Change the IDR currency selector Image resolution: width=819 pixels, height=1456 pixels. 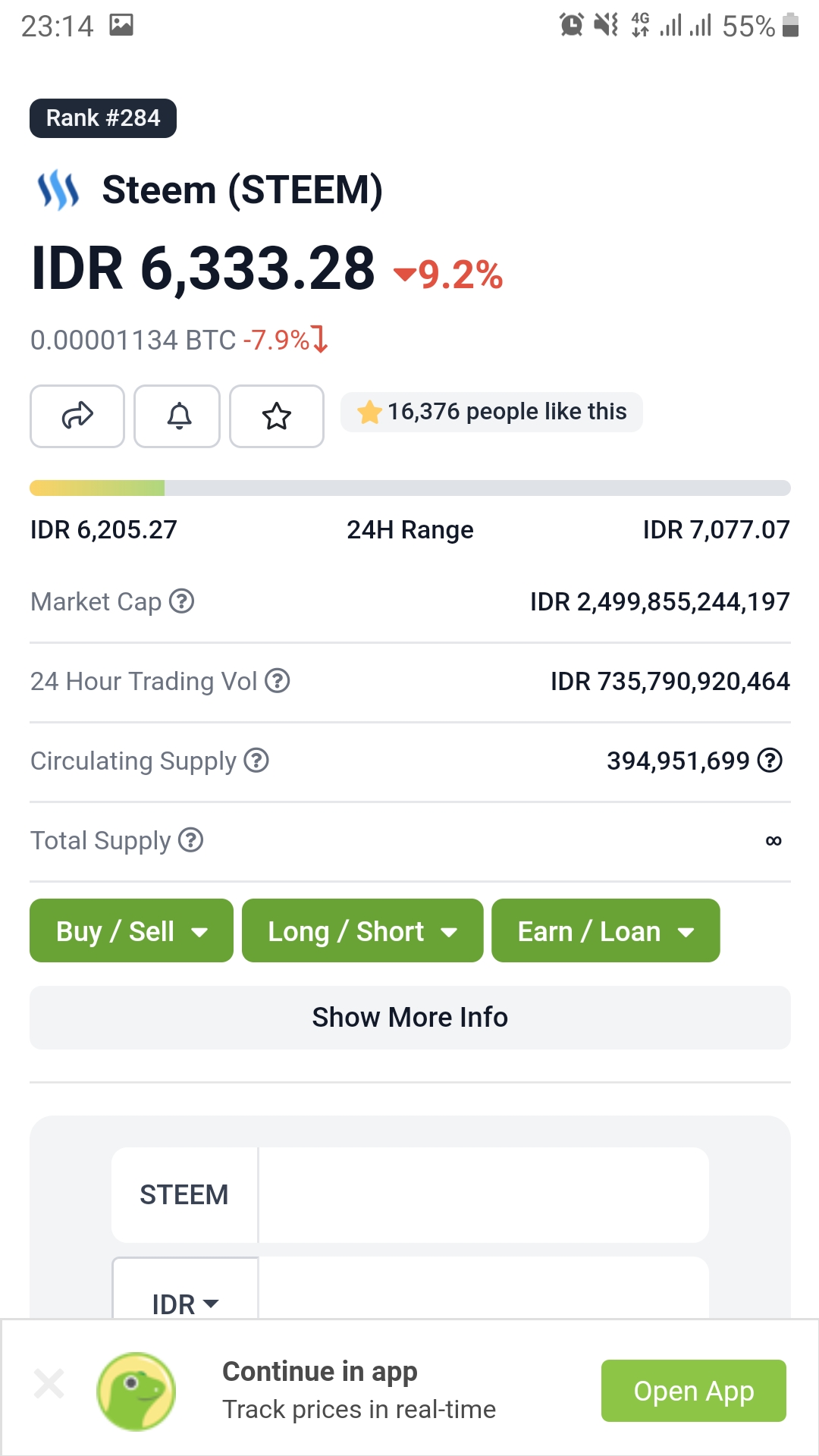click(185, 1304)
